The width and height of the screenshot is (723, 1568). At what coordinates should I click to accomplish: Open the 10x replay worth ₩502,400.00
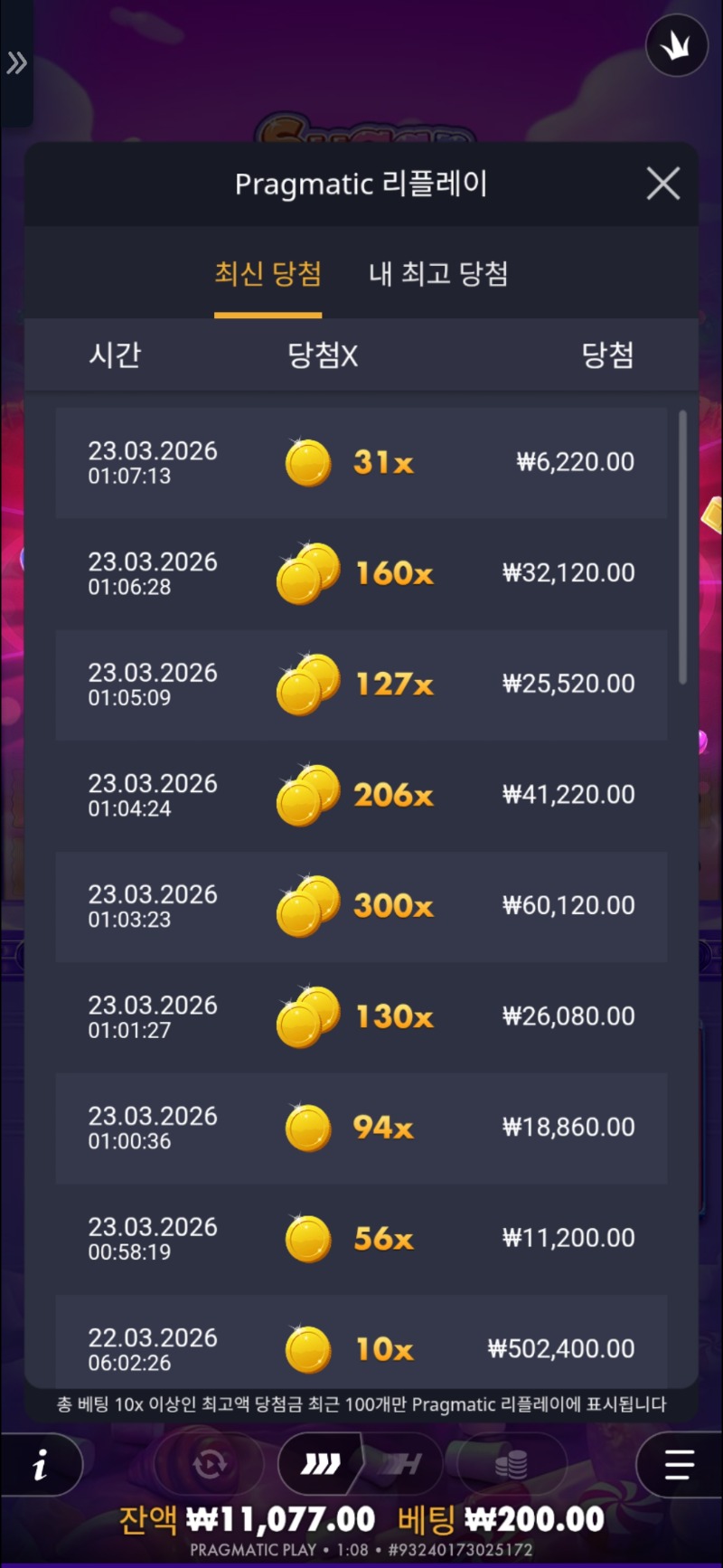tap(361, 1347)
